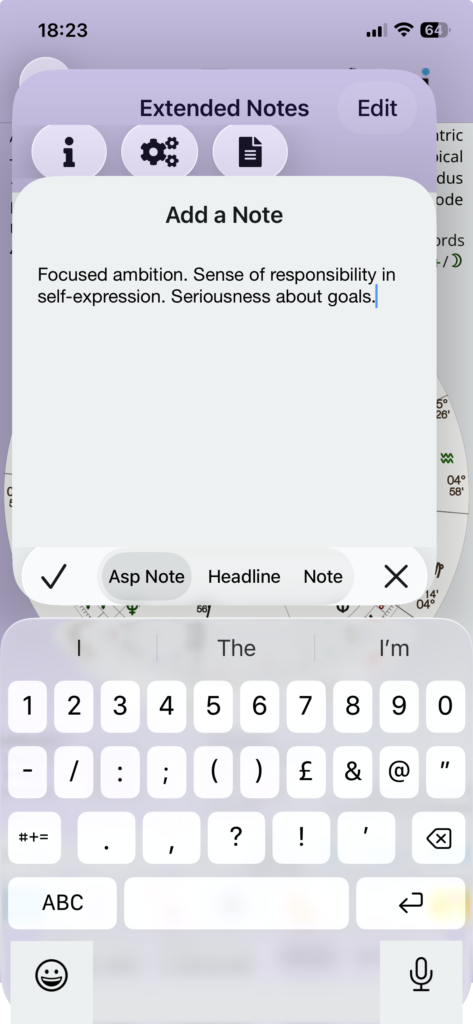Viewport: 473px width, 1024px height.
Task: Switch note type to Headline
Action: (244, 577)
